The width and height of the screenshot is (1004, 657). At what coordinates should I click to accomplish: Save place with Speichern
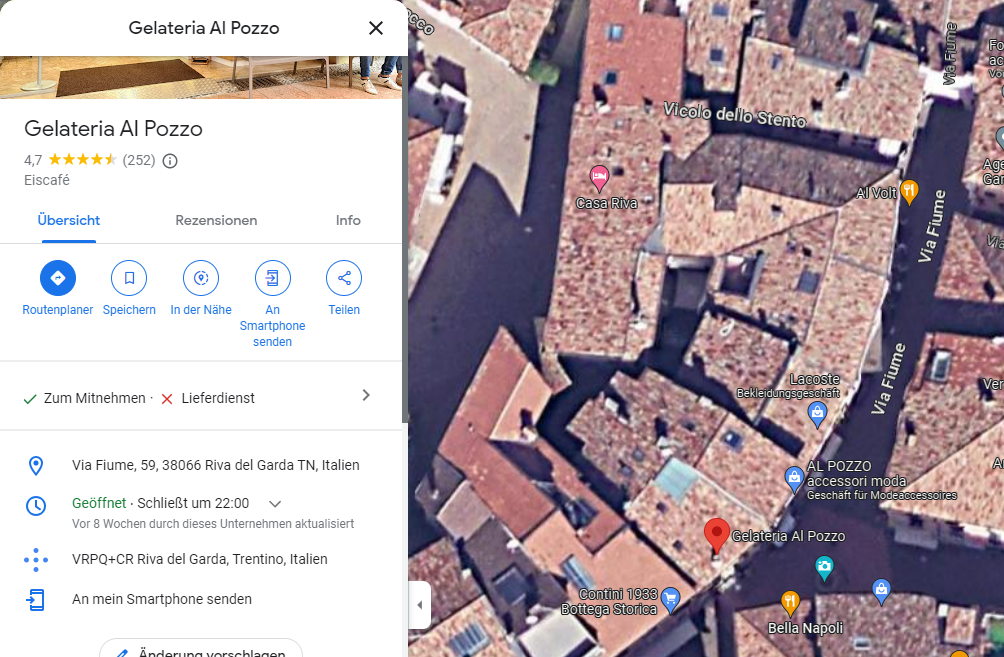coord(129,278)
